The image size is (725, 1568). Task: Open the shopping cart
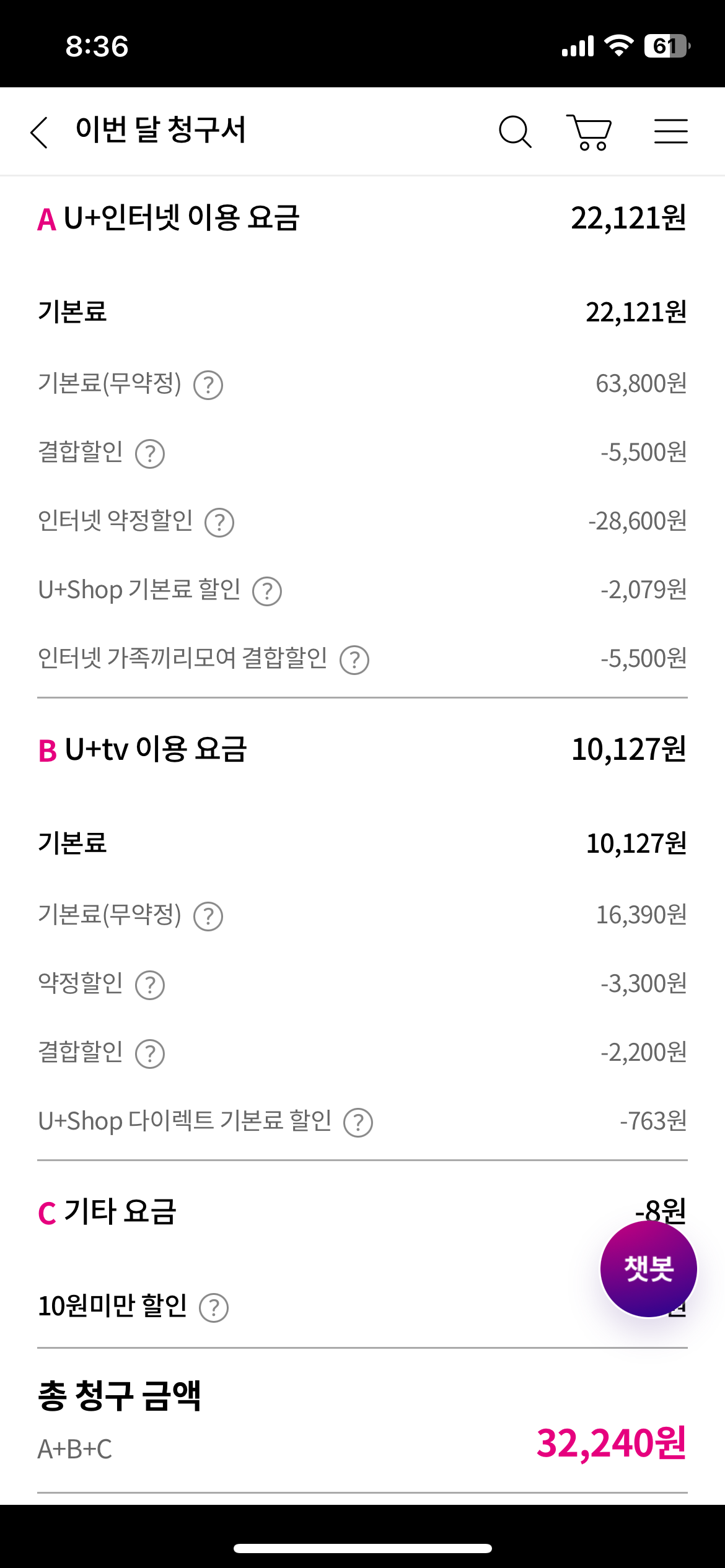[x=589, y=132]
